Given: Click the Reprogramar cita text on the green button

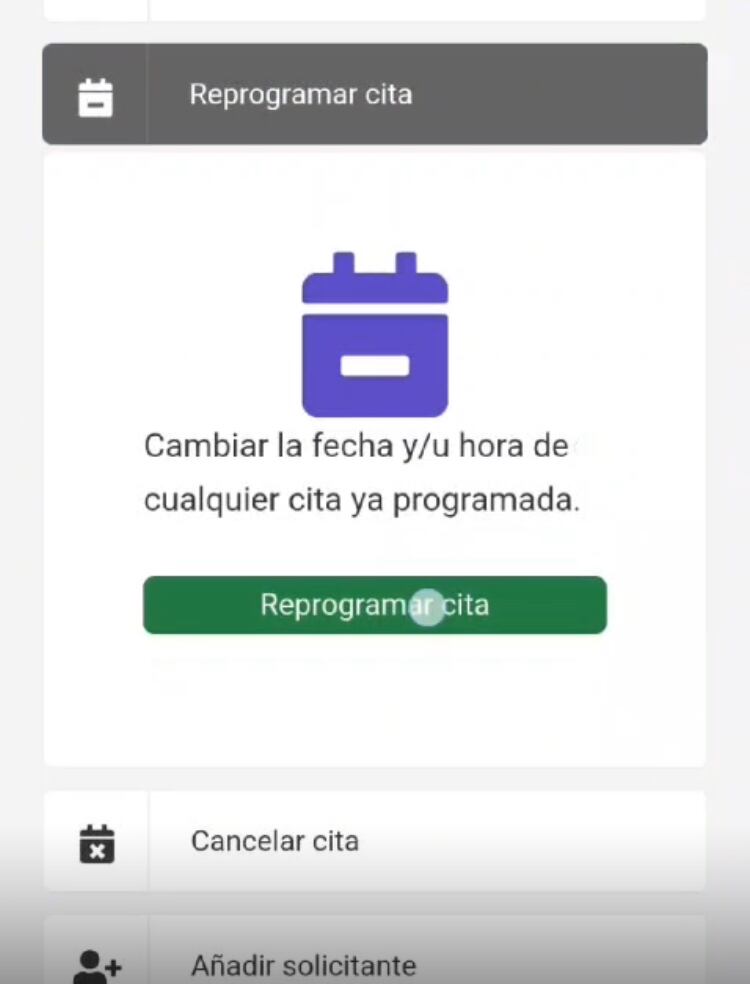Looking at the screenshot, I should [x=374, y=604].
